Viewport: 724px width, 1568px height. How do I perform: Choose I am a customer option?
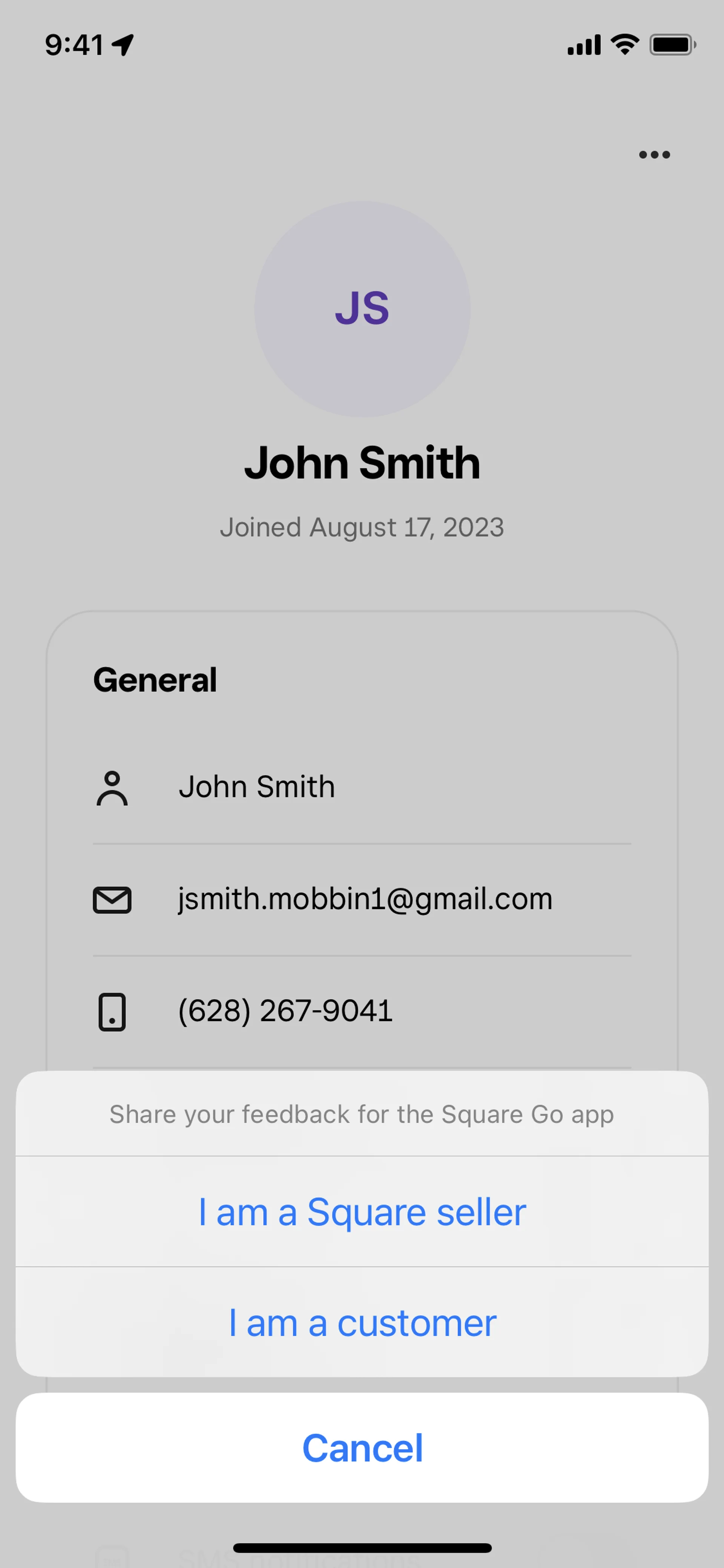tap(362, 1323)
